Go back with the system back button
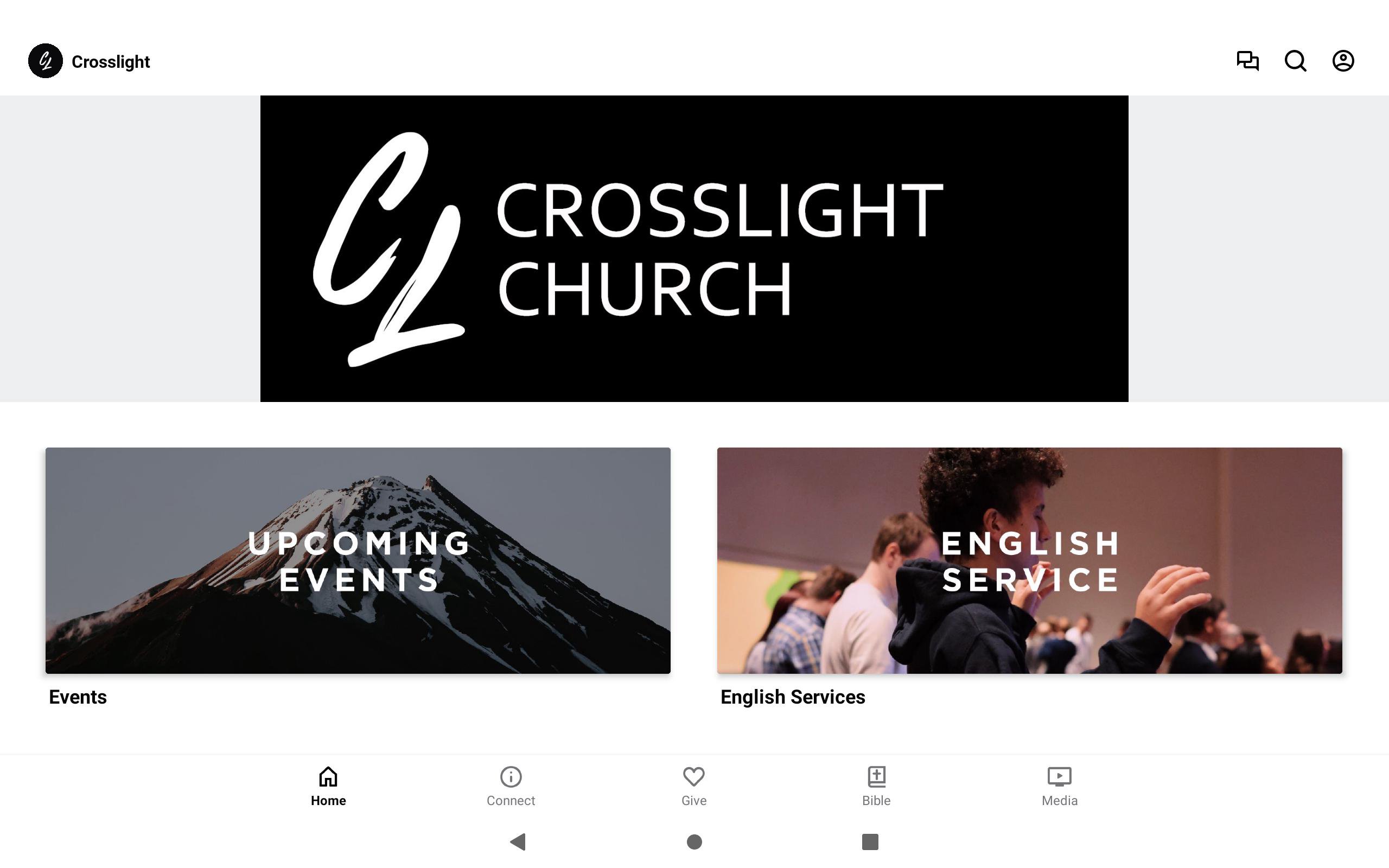 [518, 841]
